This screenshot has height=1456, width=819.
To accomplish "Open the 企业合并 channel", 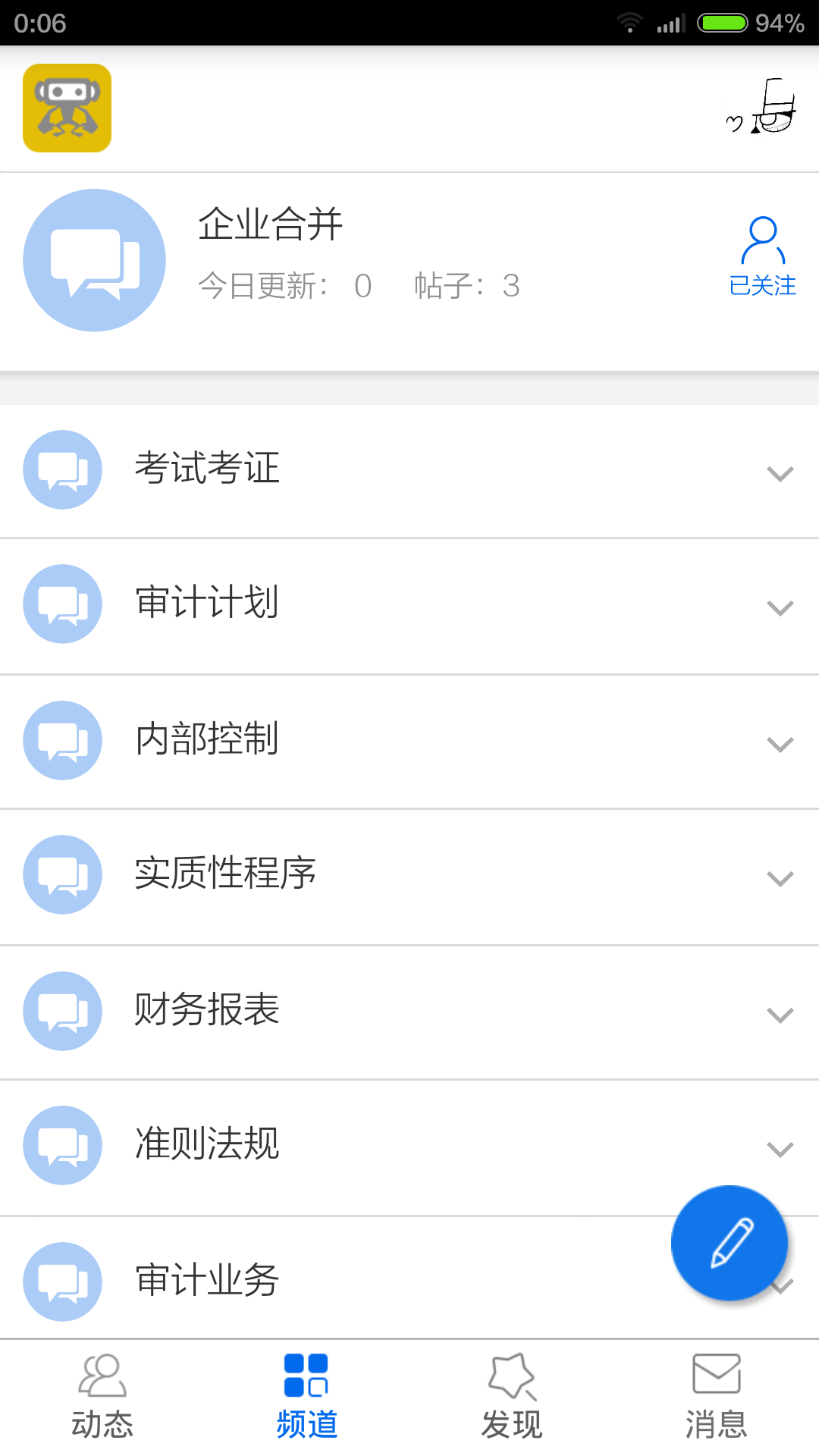I will click(270, 225).
